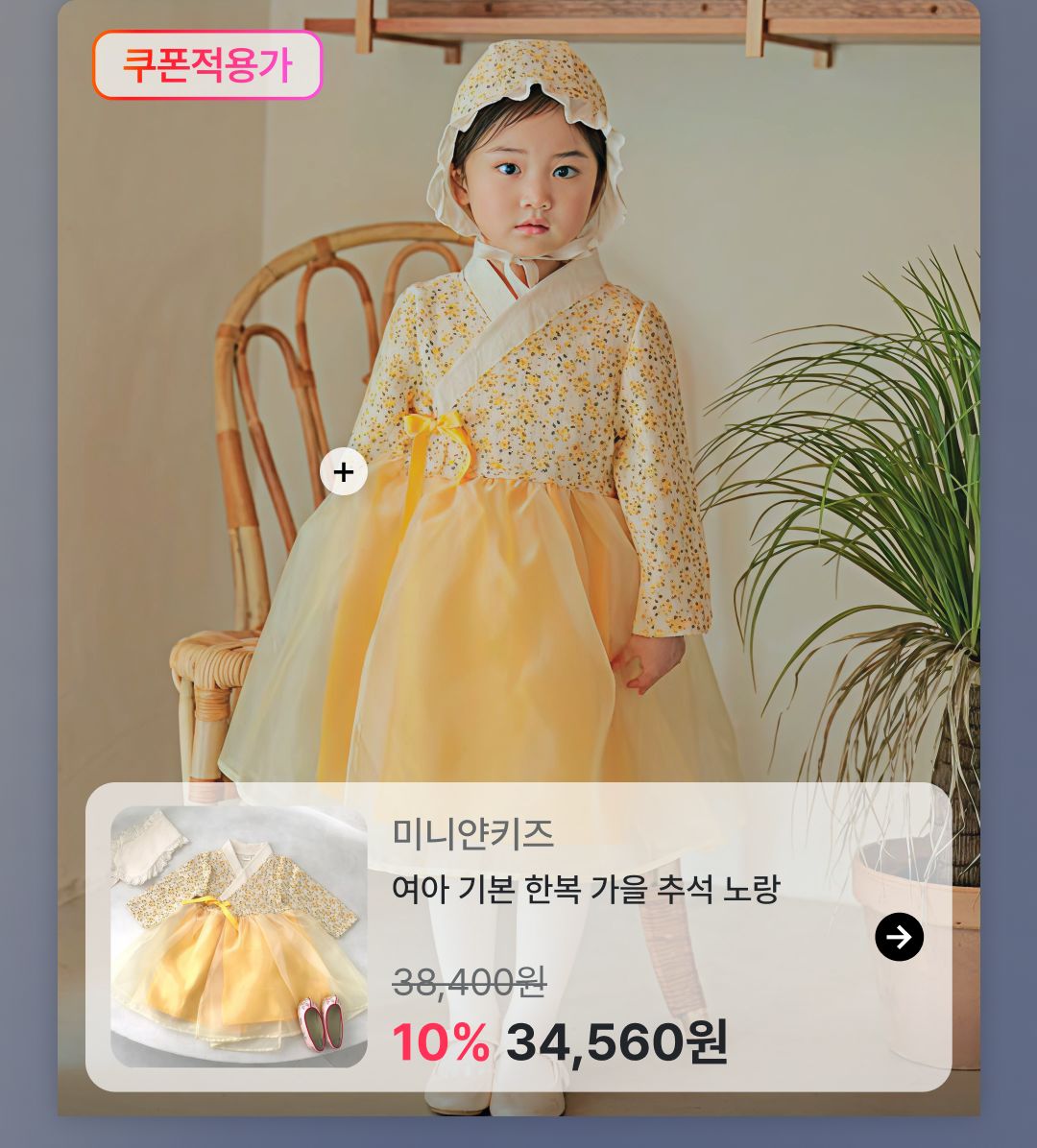Tap the plus product tag on the photo
1037x1148 pixels.
point(344,471)
